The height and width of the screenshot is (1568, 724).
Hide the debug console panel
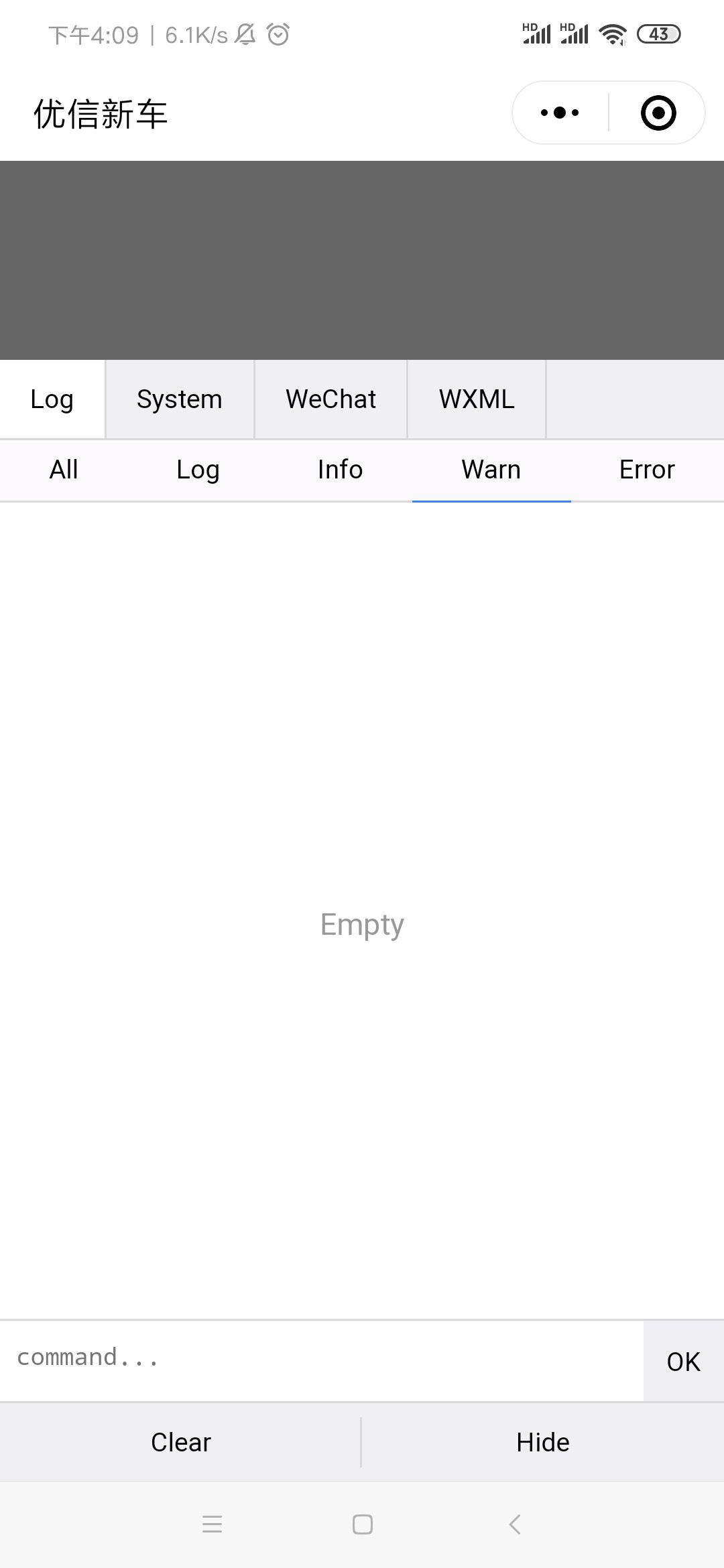543,1442
